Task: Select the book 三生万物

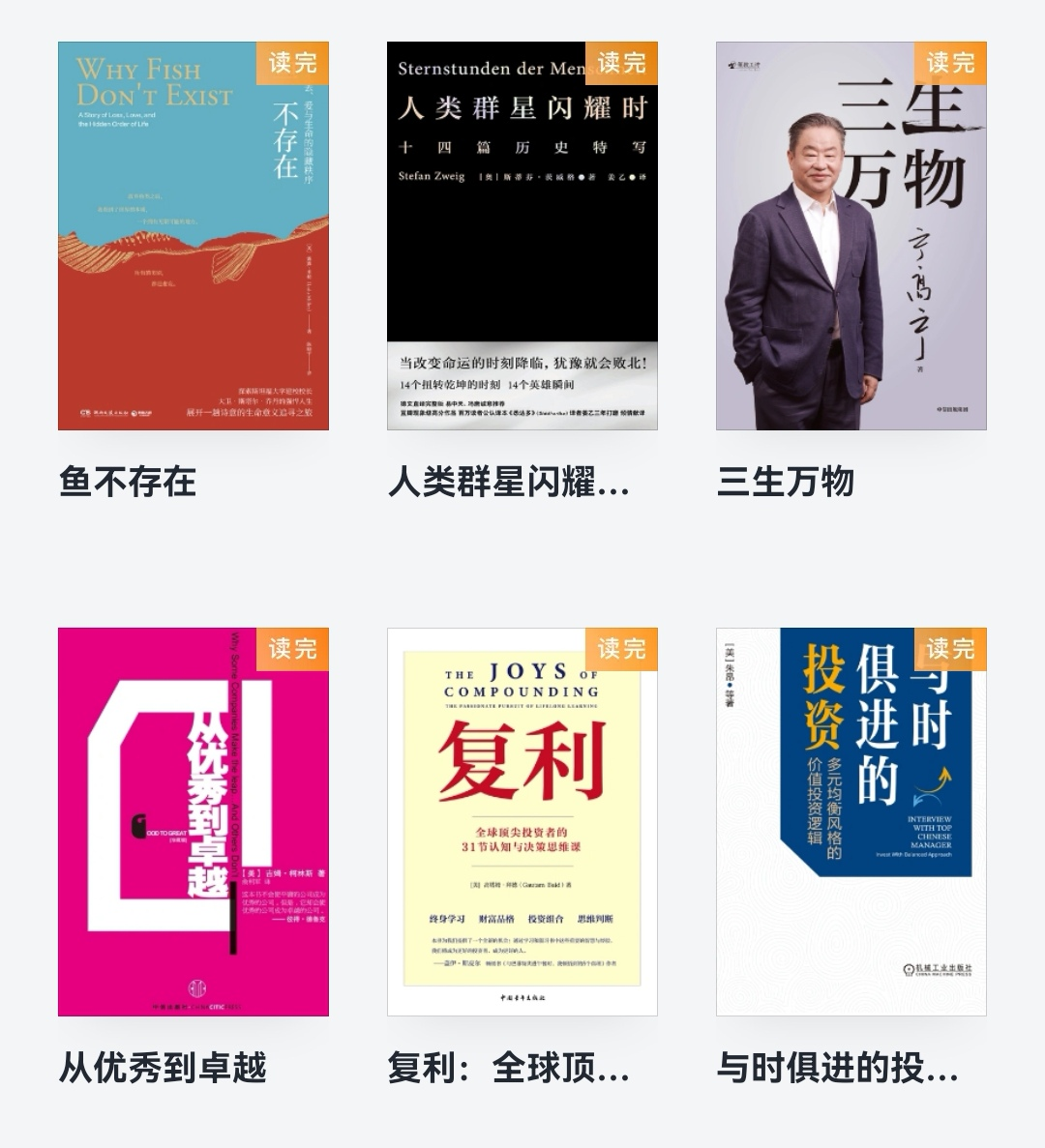Action: [x=851, y=236]
